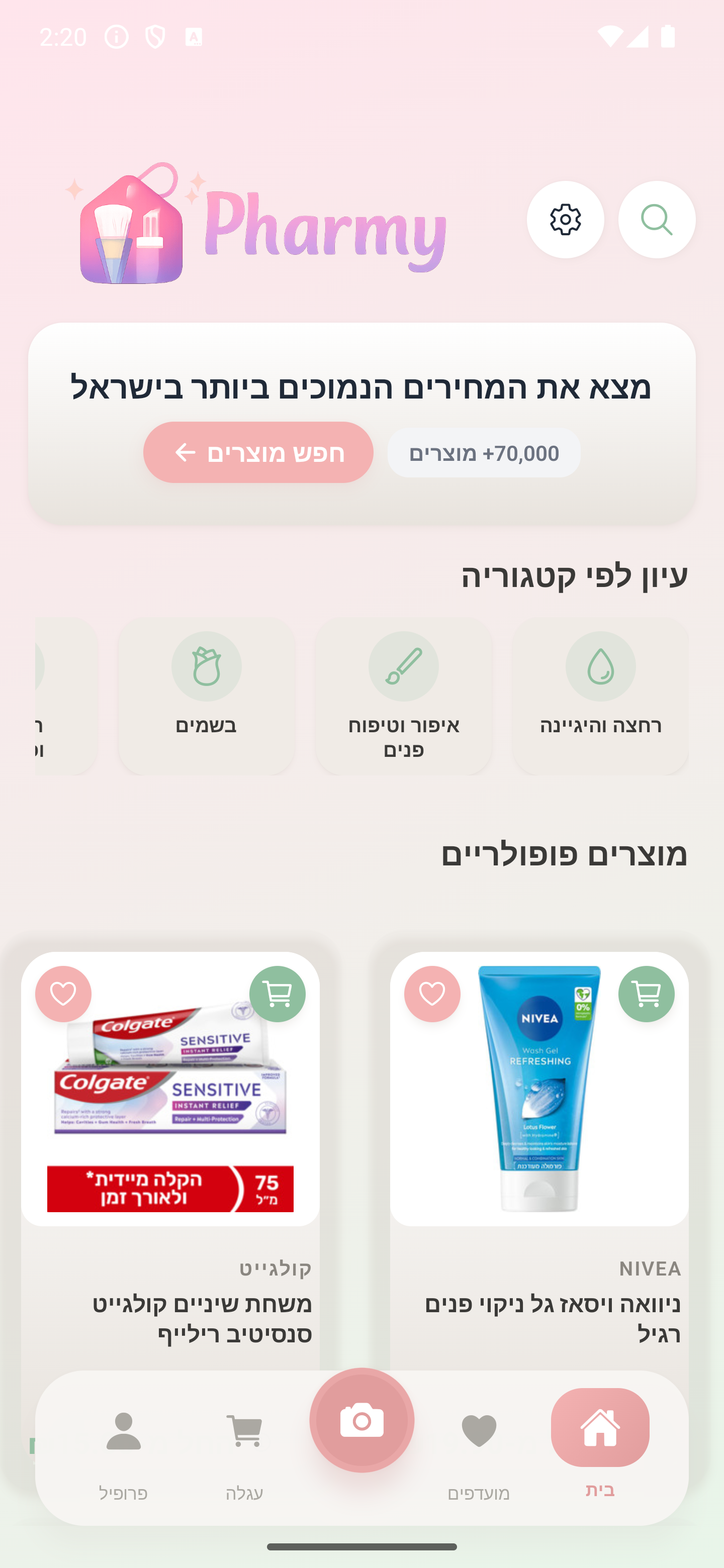Image resolution: width=724 pixels, height=1568 pixels.
Task: Like the Colgate Sensitive toothpaste
Action: pos(63,994)
